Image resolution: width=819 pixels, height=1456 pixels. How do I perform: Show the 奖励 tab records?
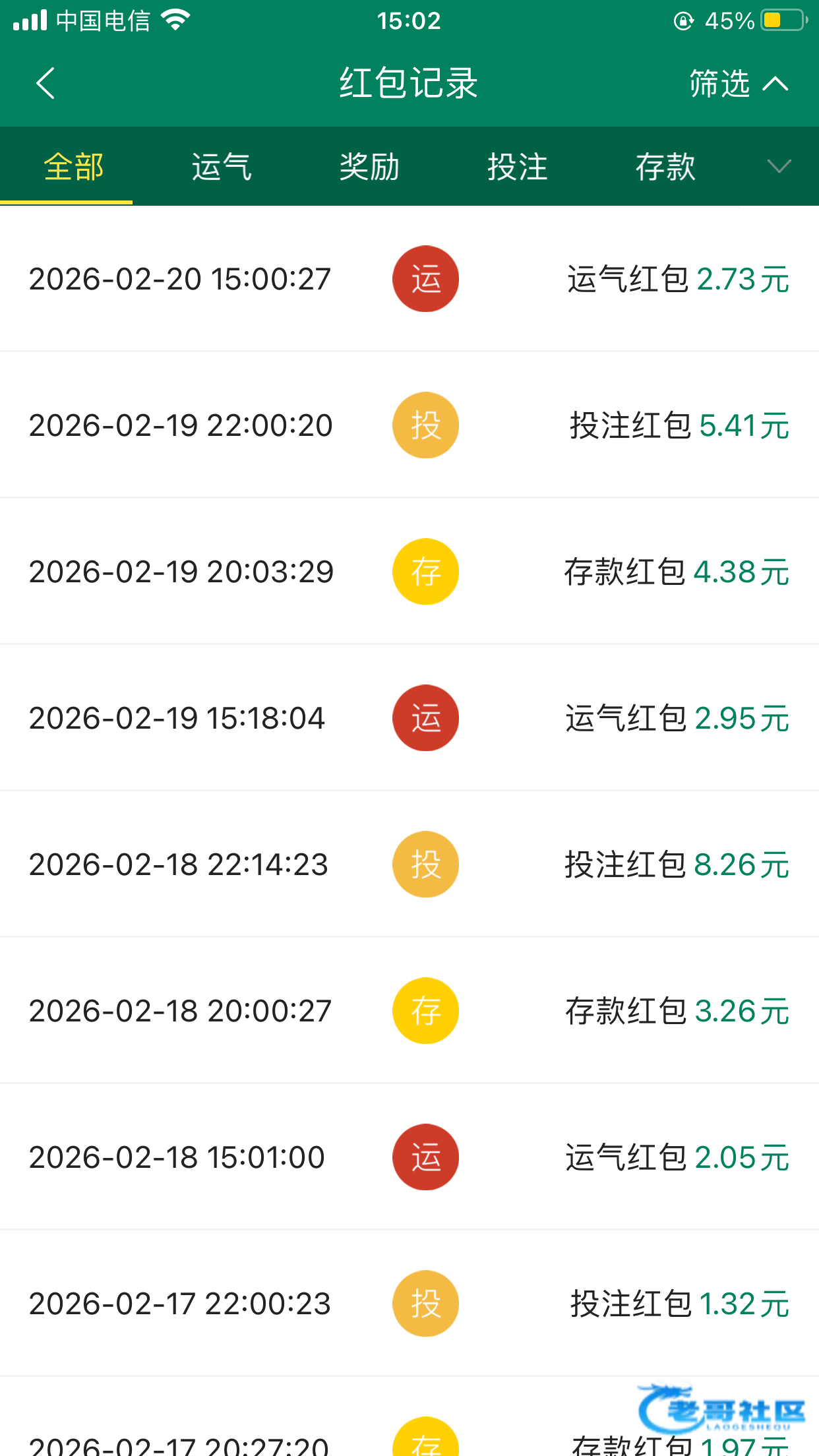tap(369, 167)
